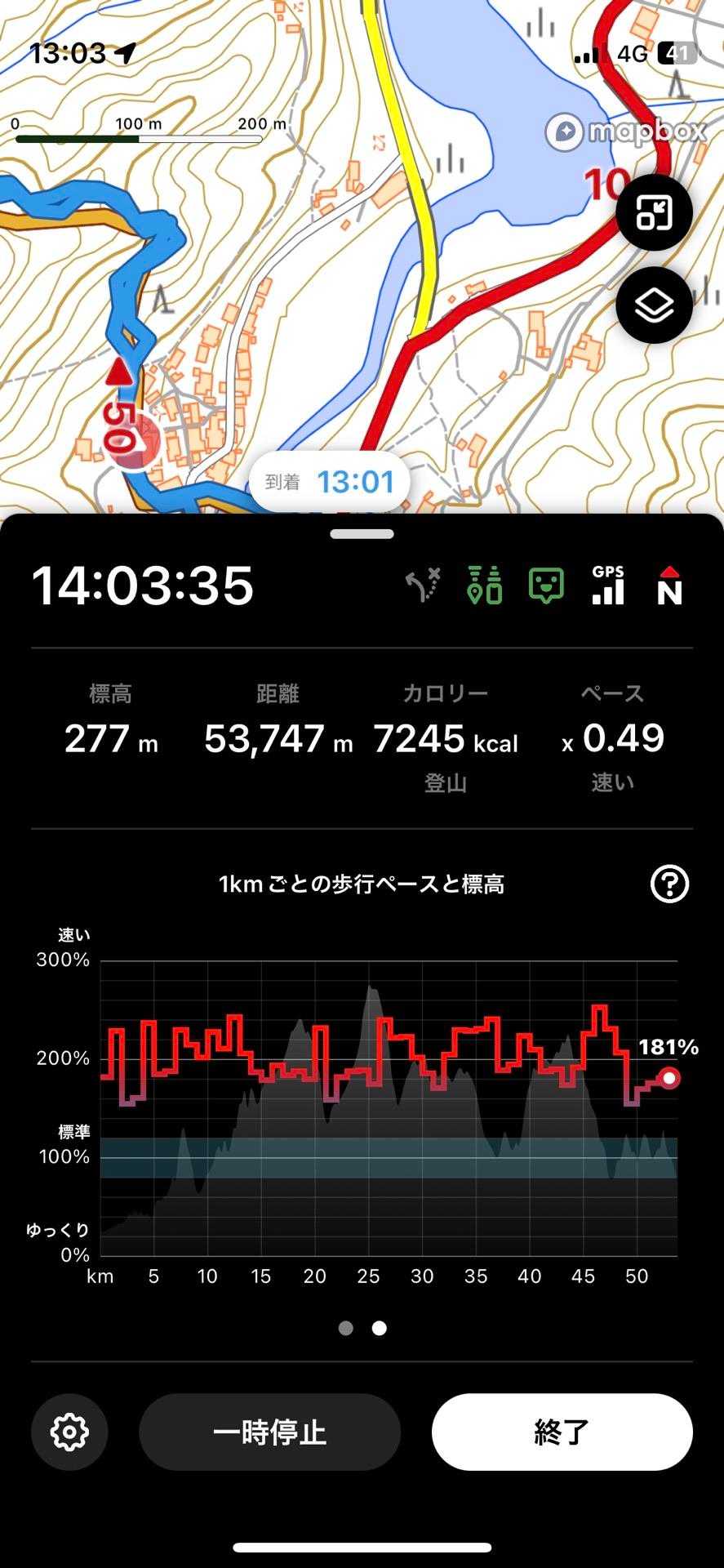The width and height of the screenshot is (724, 1568).
Task: Open the green smiley message icon
Action: 546,586
